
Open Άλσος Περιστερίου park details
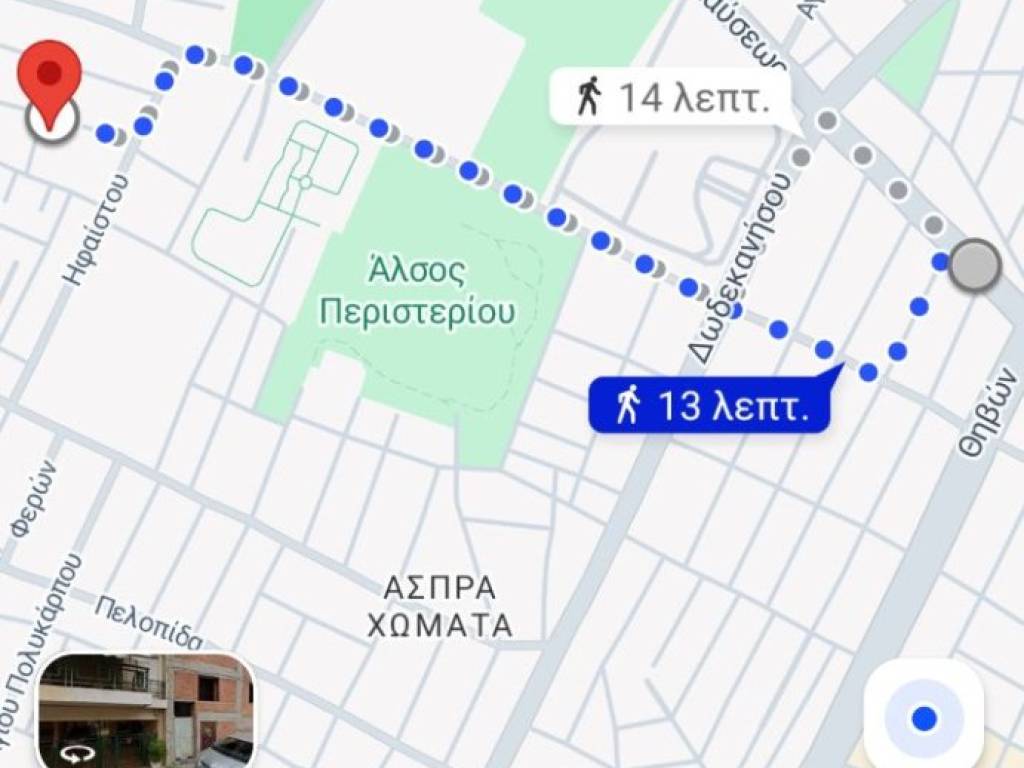tap(417, 292)
